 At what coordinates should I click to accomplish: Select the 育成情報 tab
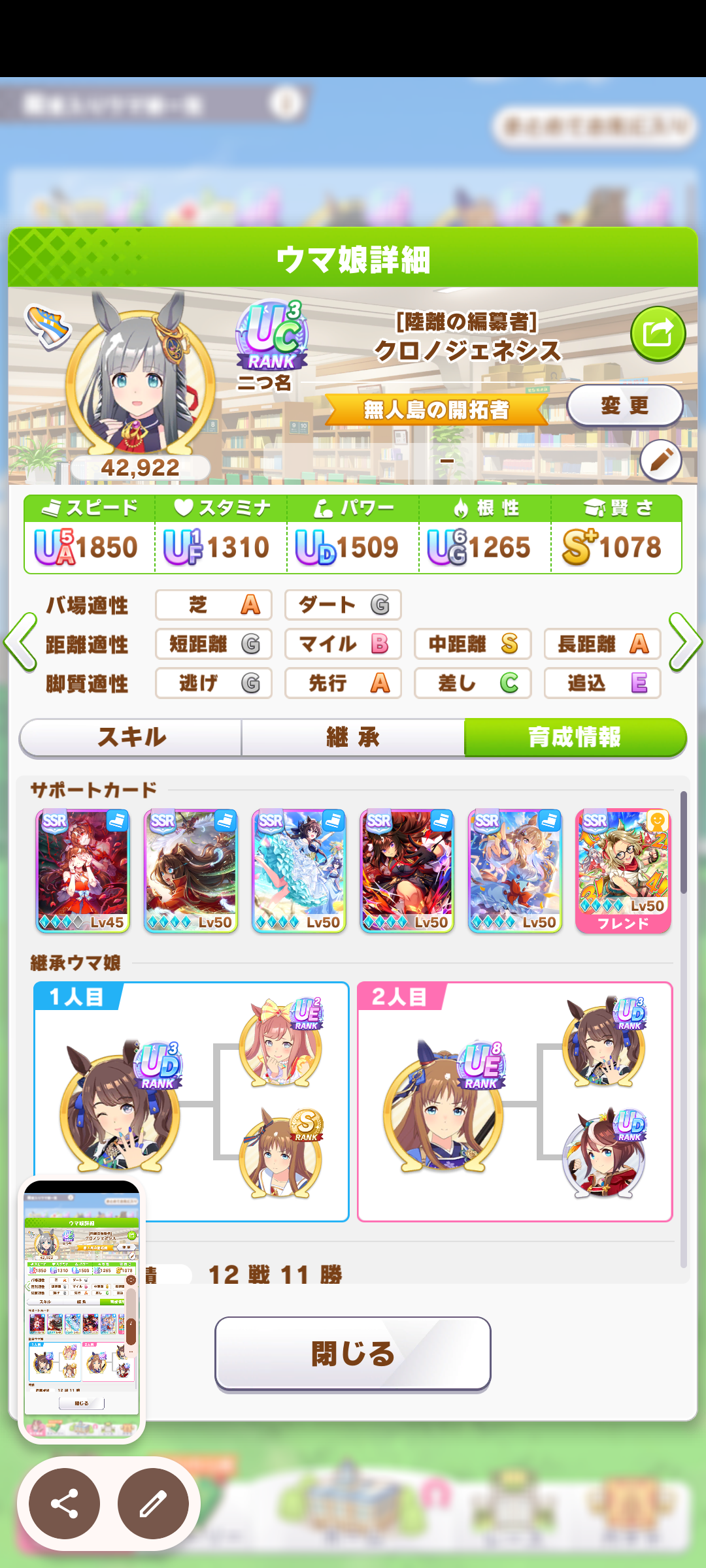click(575, 738)
